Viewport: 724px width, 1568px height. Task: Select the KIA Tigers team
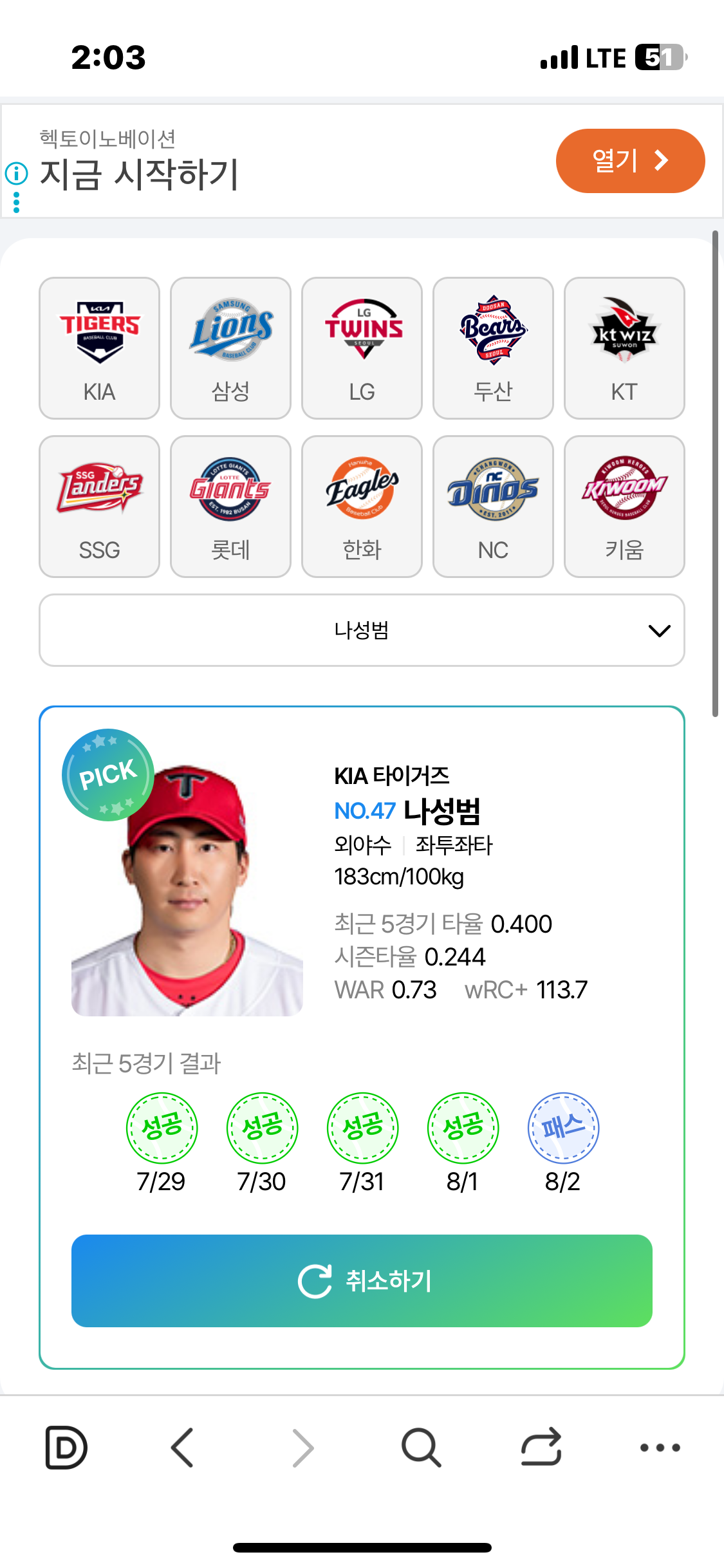click(x=99, y=348)
